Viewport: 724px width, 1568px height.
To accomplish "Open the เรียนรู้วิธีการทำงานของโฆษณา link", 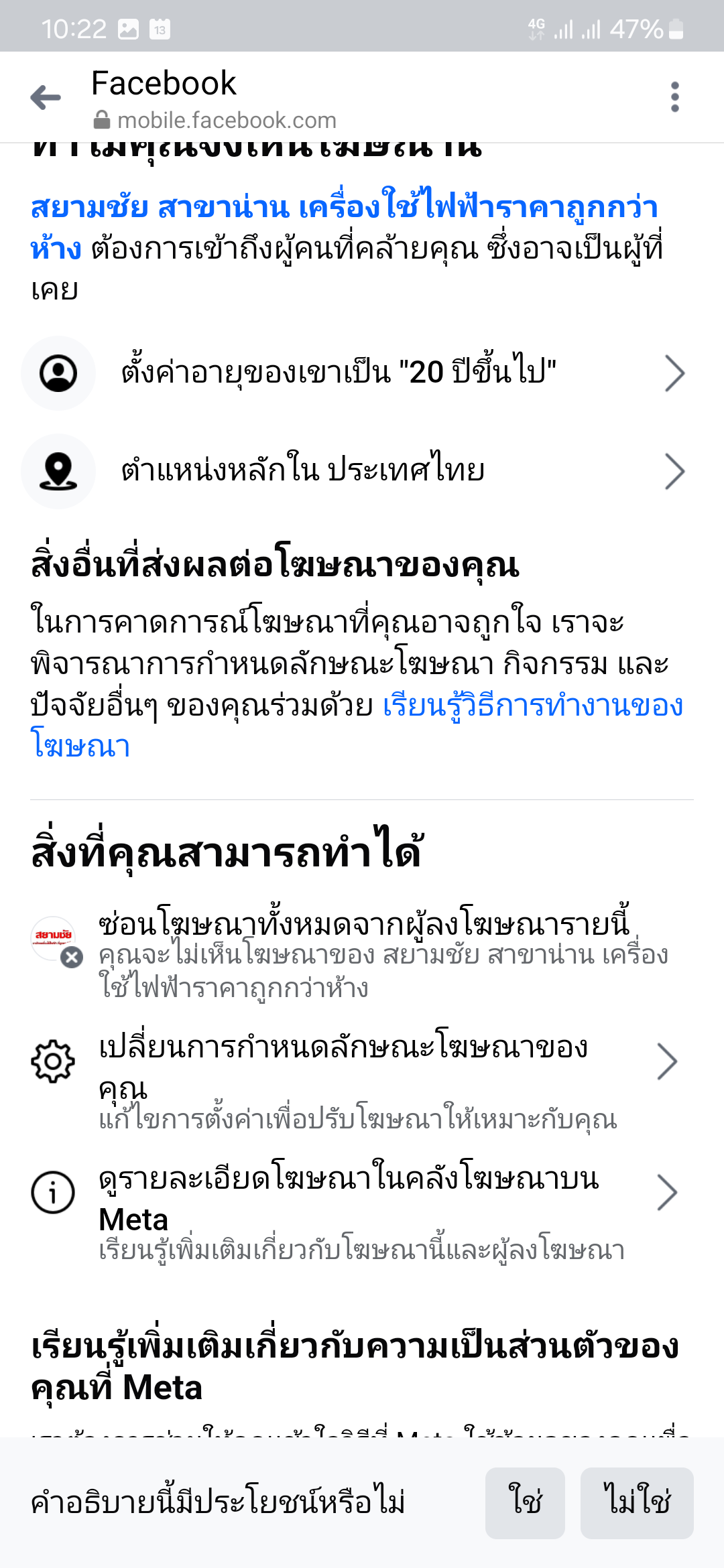I will pos(357,726).
